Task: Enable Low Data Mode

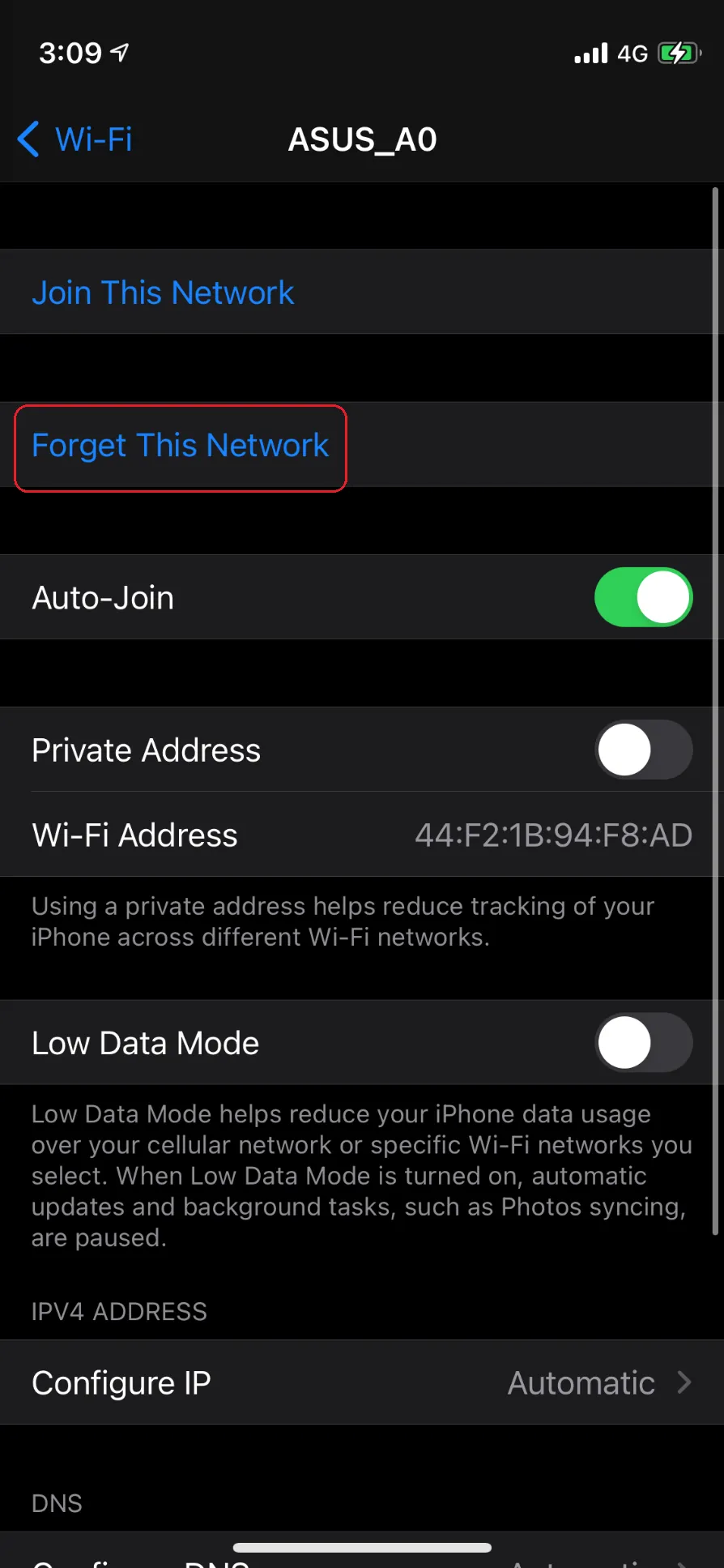Action: [643, 1043]
